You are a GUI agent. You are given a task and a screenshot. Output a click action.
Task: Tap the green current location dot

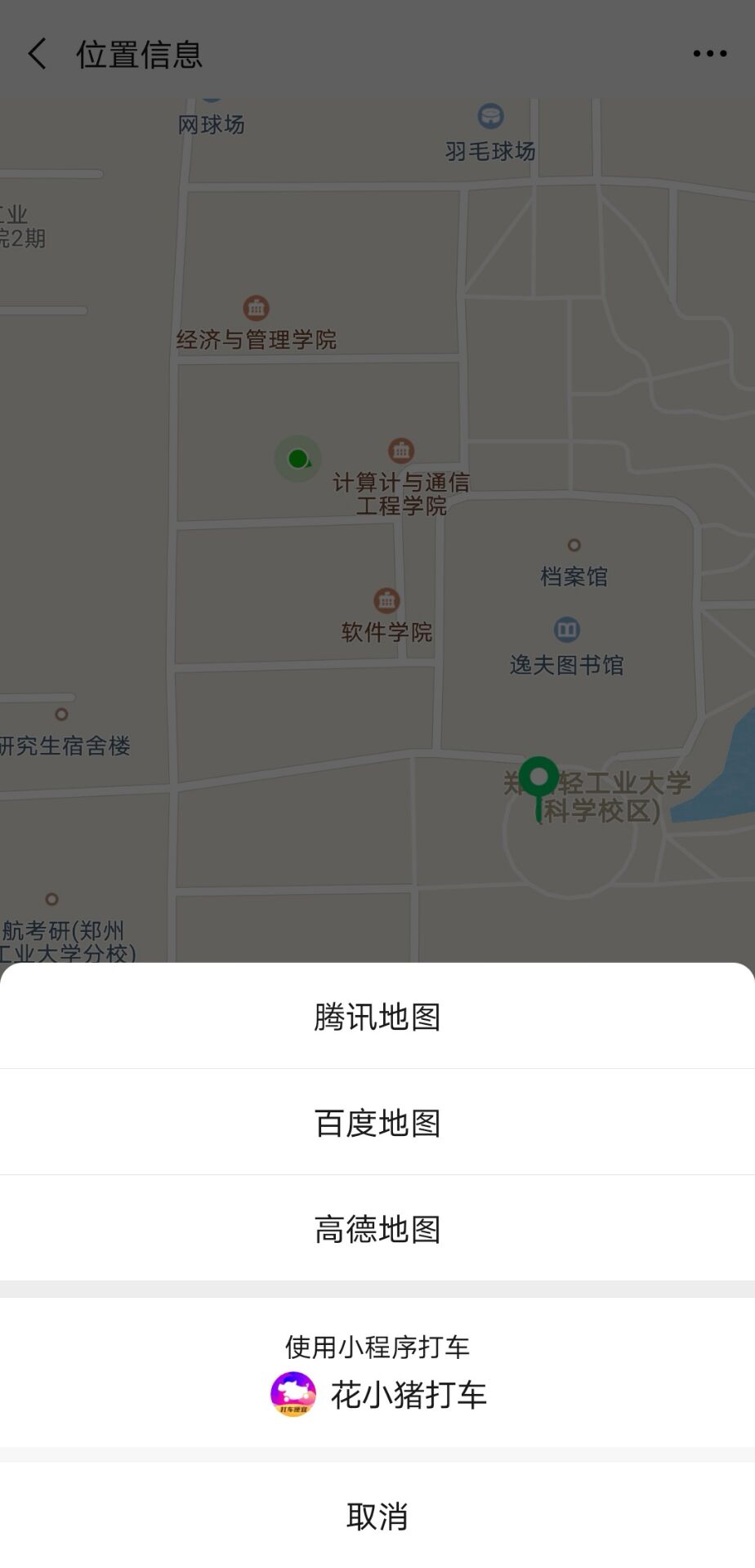tap(296, 458)
